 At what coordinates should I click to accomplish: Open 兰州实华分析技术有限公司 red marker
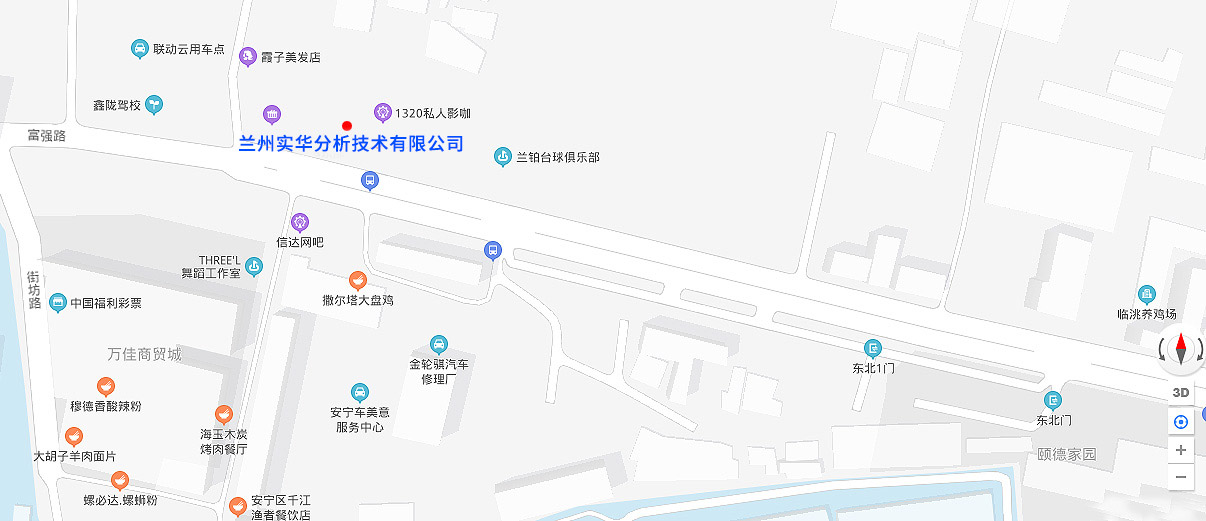pos(347,124)
